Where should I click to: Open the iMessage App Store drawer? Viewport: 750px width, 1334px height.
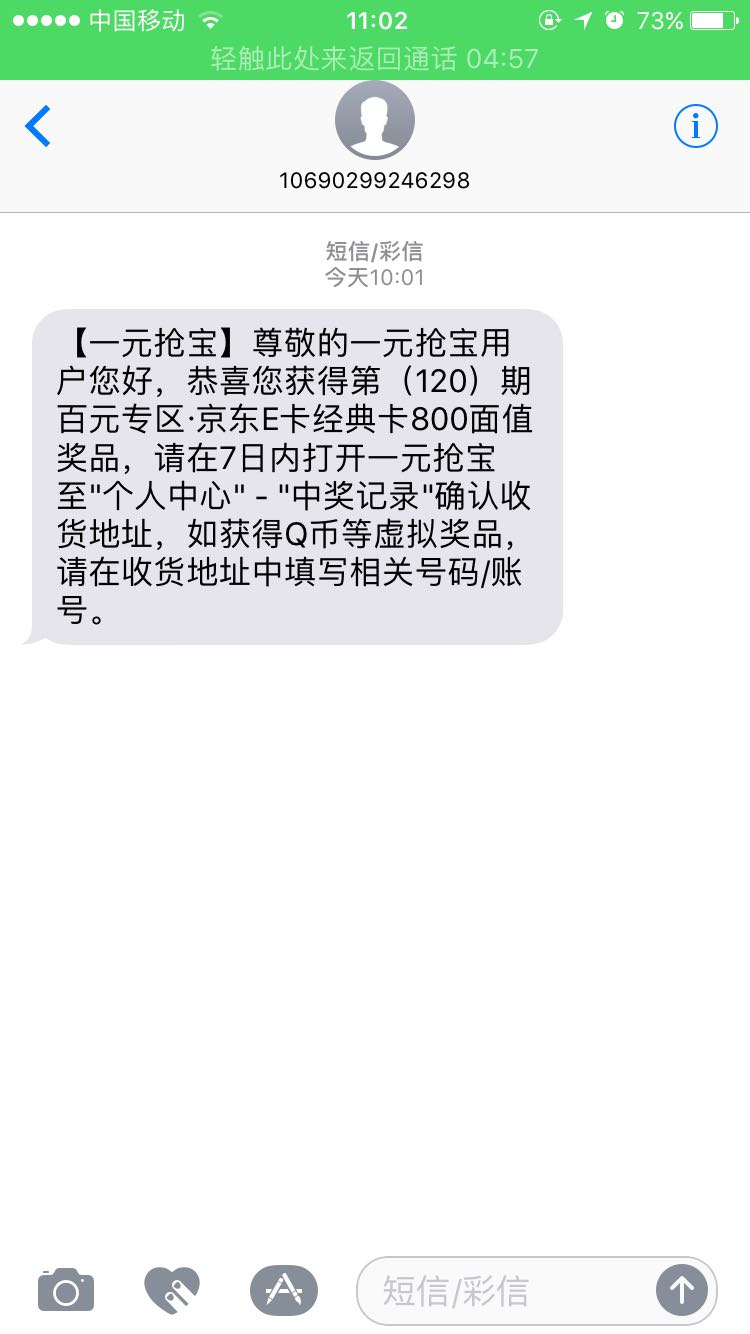[284, 1290]
